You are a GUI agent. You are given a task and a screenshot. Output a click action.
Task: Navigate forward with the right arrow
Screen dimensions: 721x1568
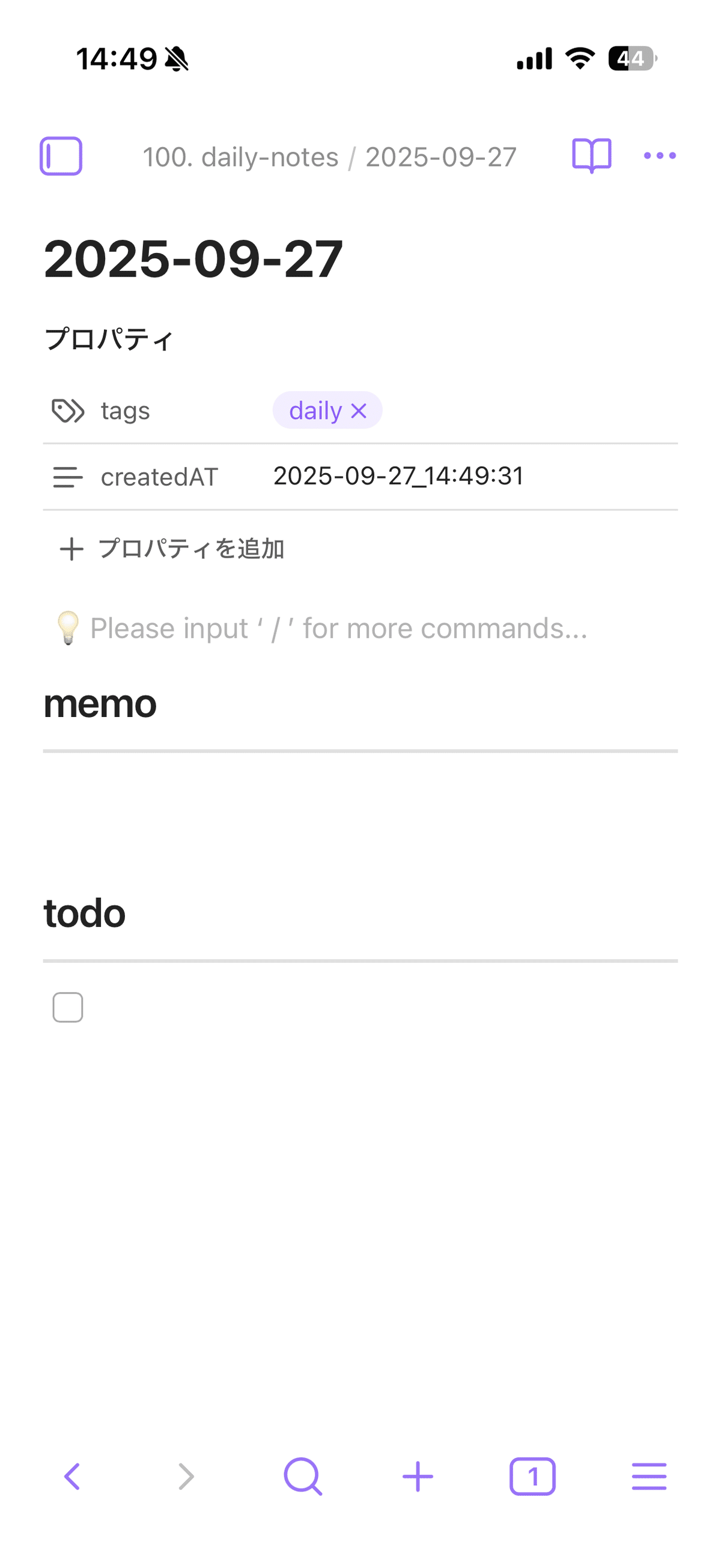[x=186, y=1476]
